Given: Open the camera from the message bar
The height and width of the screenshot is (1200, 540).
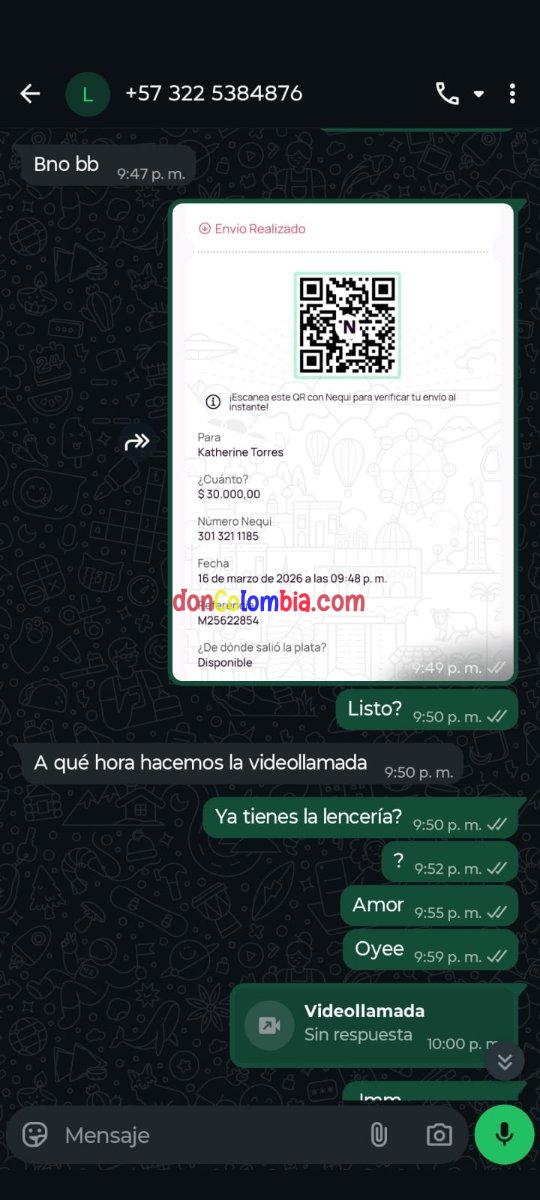Looking at the screenshot, I should point(438,1135).
